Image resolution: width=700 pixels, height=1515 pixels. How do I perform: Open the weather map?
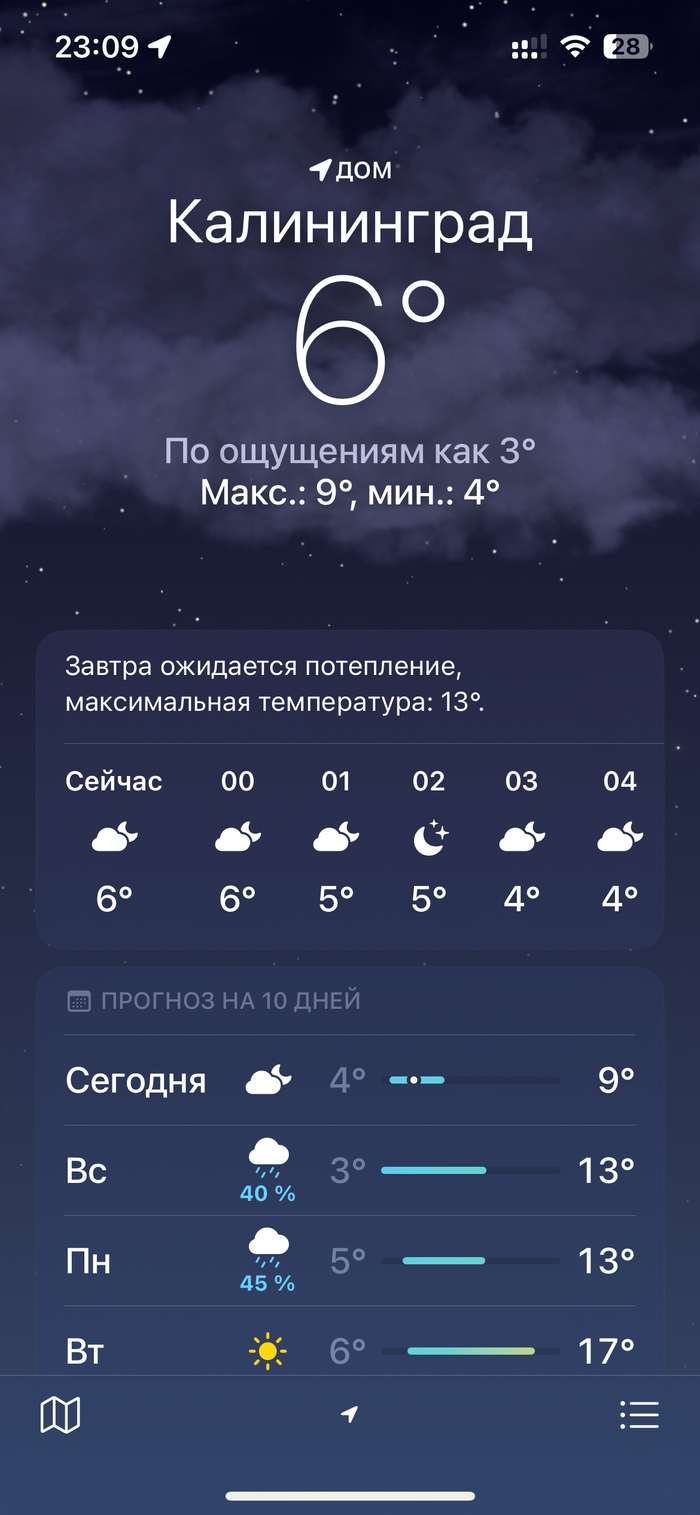(60, 1414)
